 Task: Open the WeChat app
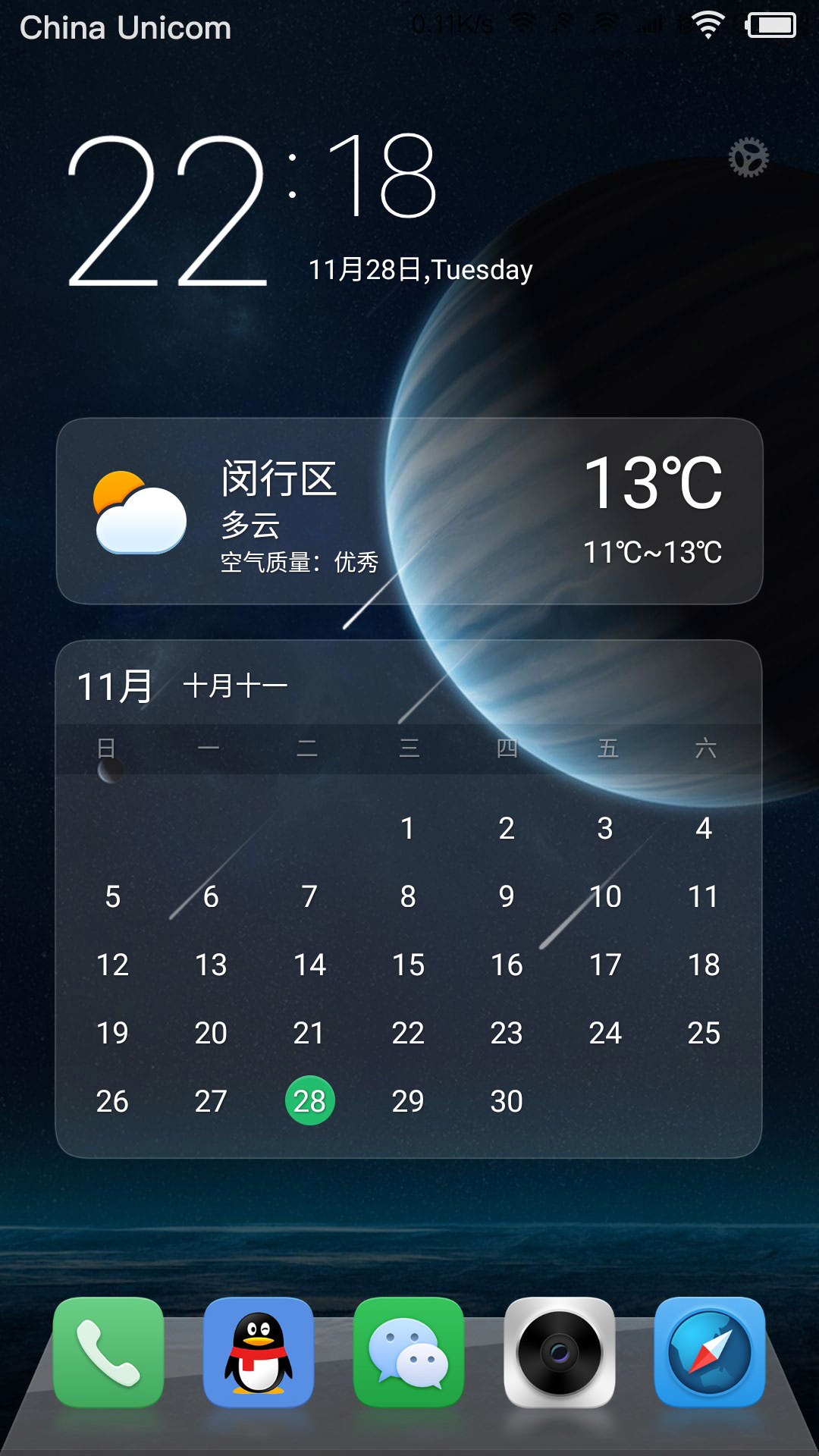409,1353
